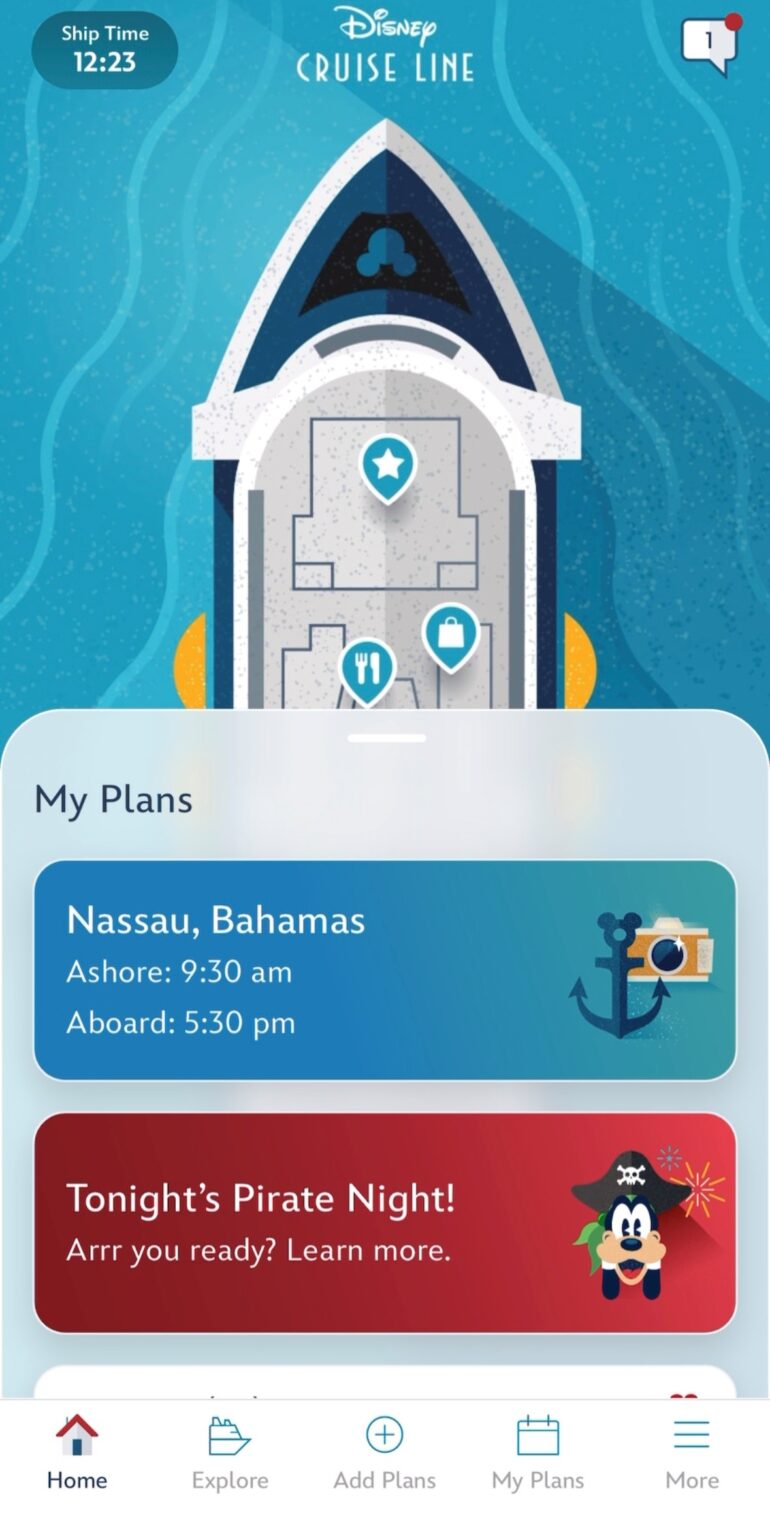
Task: Open the Add Plans tab
Action: pos(384,1454)
